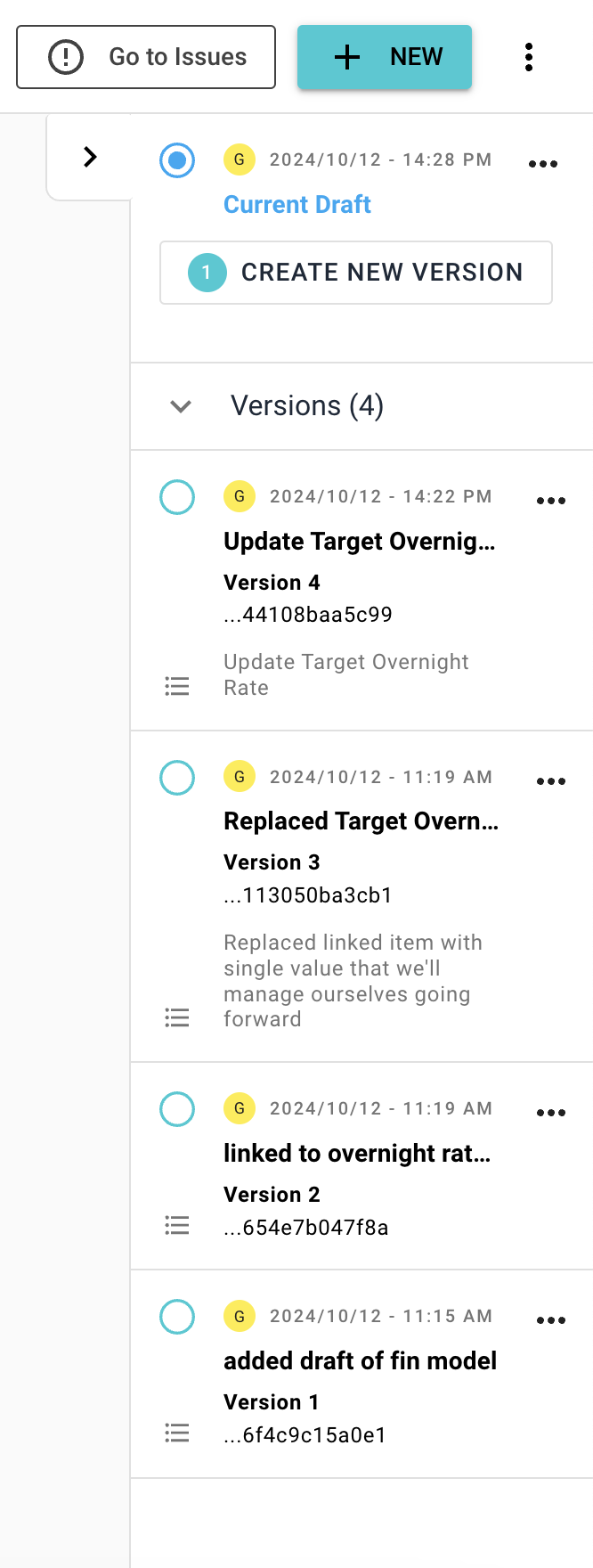Open the options menu for Version 4
Image resolution: width=593 pixels, height=1568 pixels.
[x=551, y=501]
